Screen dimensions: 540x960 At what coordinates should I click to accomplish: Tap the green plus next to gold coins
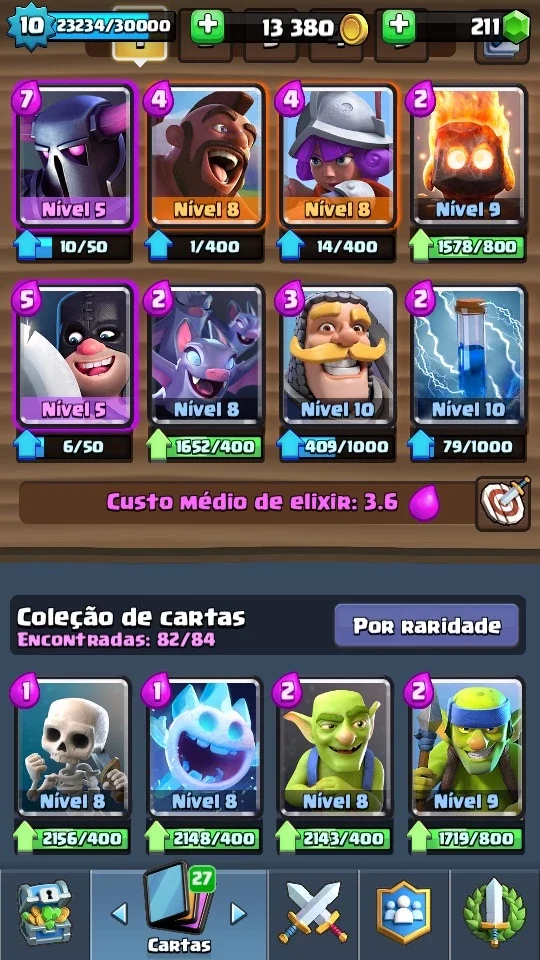point(207,26)
